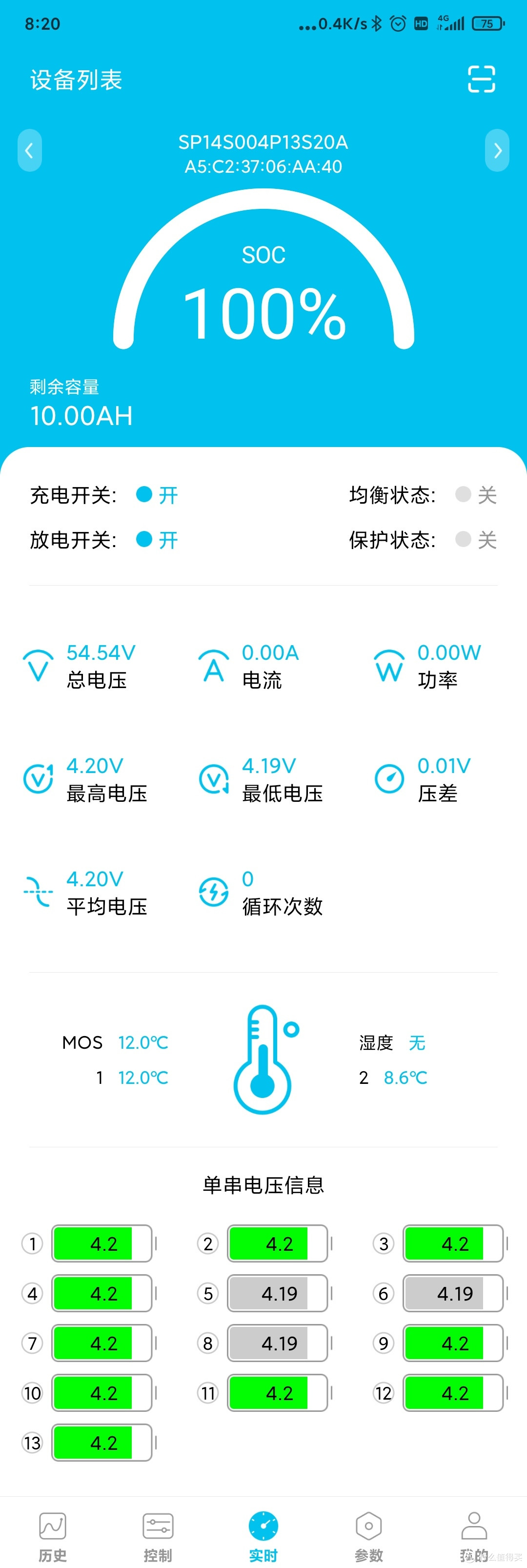The image size is (527, 1568).
Task: Toggle the 放电开关 discharge switch
Action: (x=144, y=540)
